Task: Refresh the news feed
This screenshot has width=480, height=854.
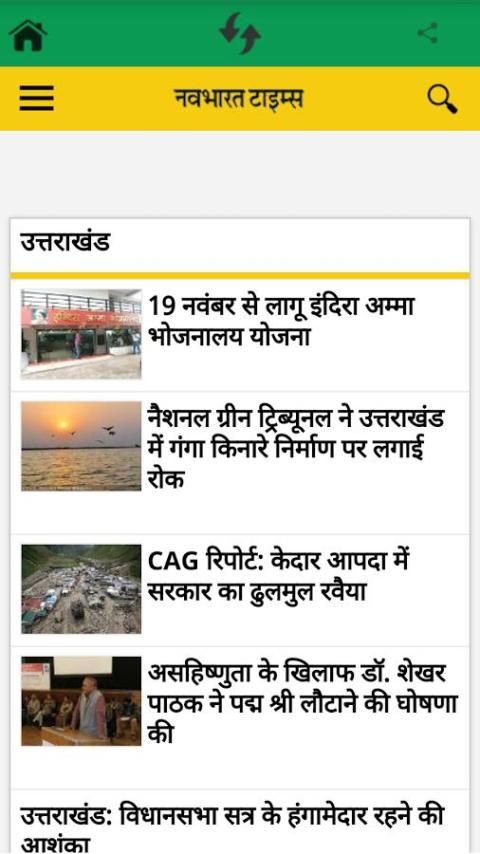Action: pyautogui.click(x=240, y=33)
